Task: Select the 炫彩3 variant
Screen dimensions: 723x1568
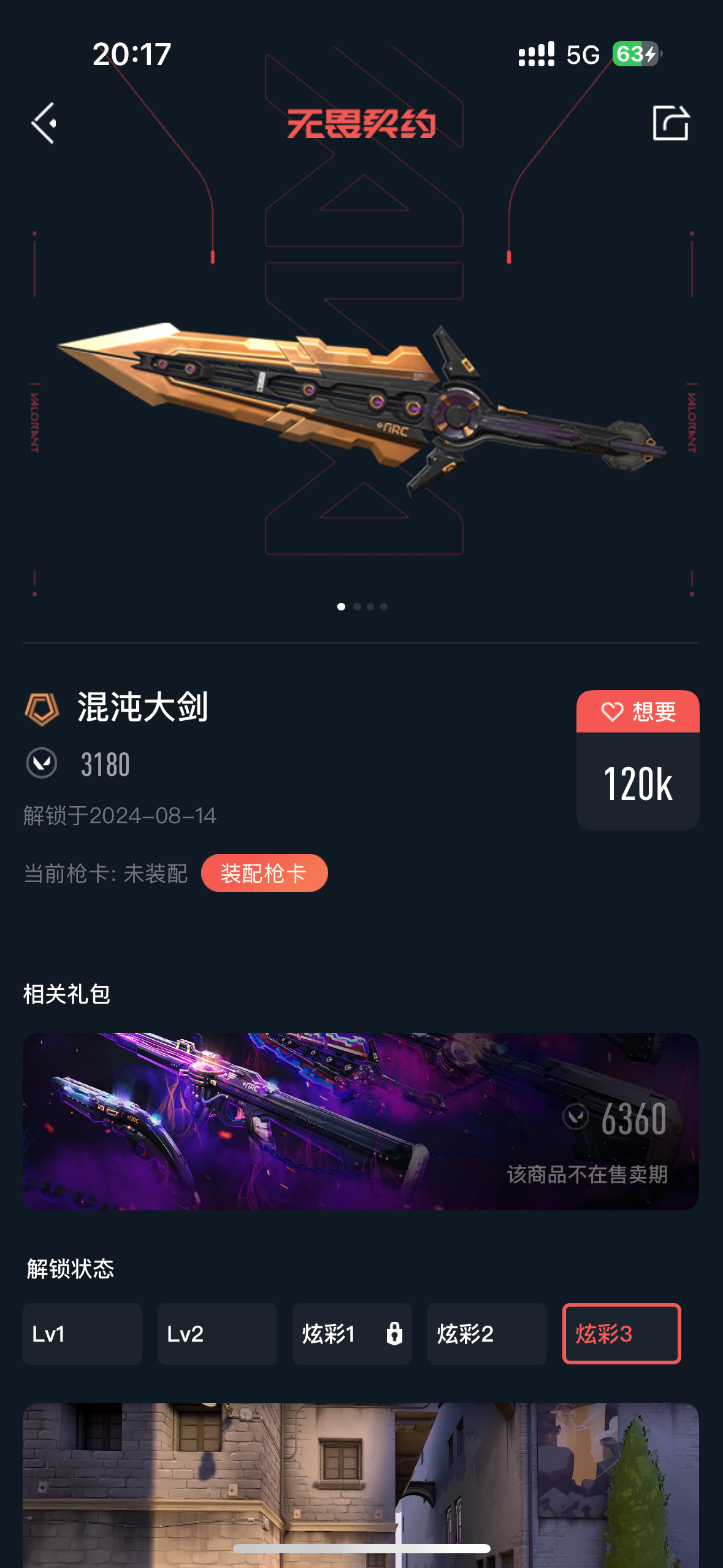Action: [621, 1334]
